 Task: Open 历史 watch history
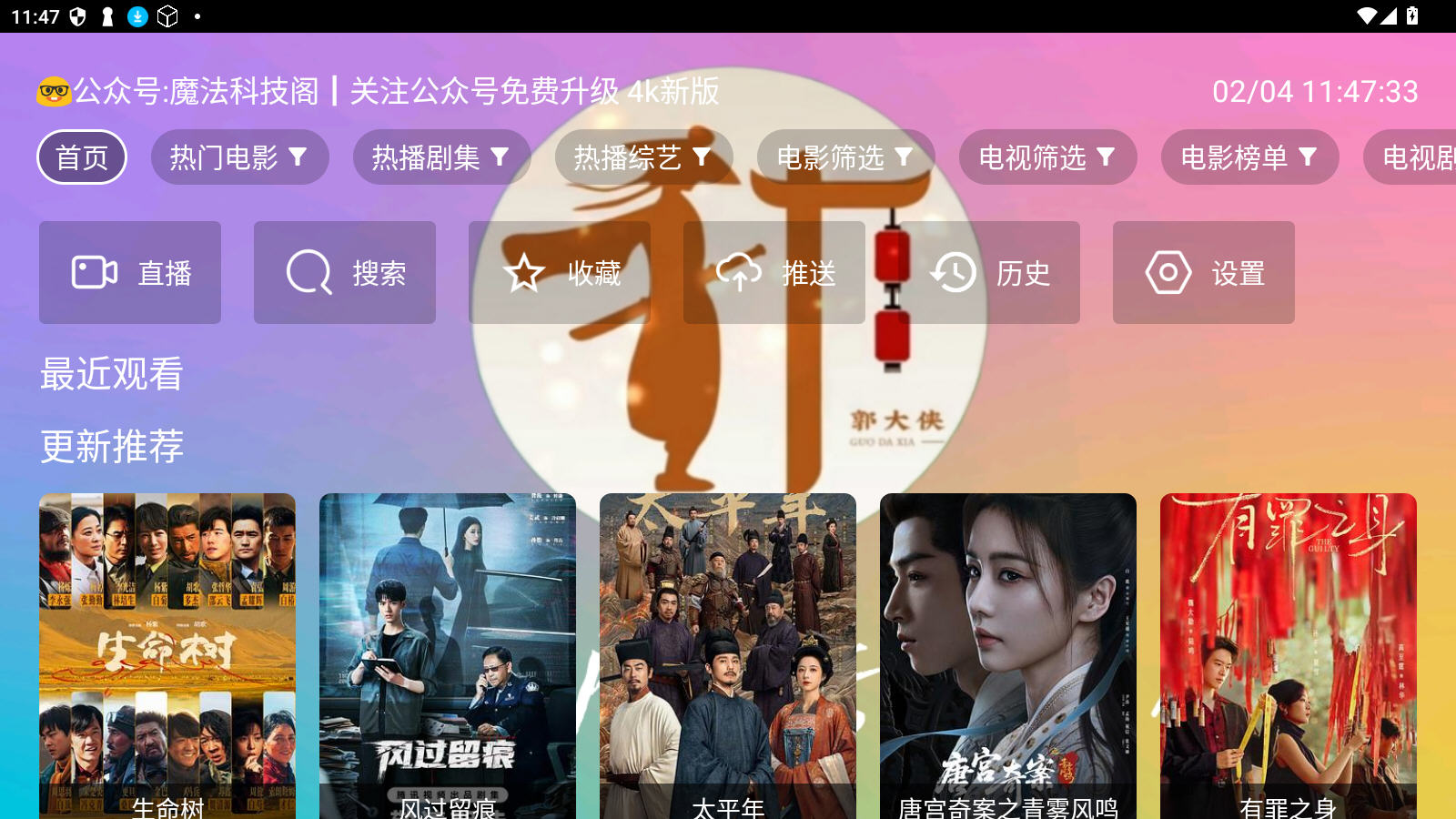coord(989,273)
